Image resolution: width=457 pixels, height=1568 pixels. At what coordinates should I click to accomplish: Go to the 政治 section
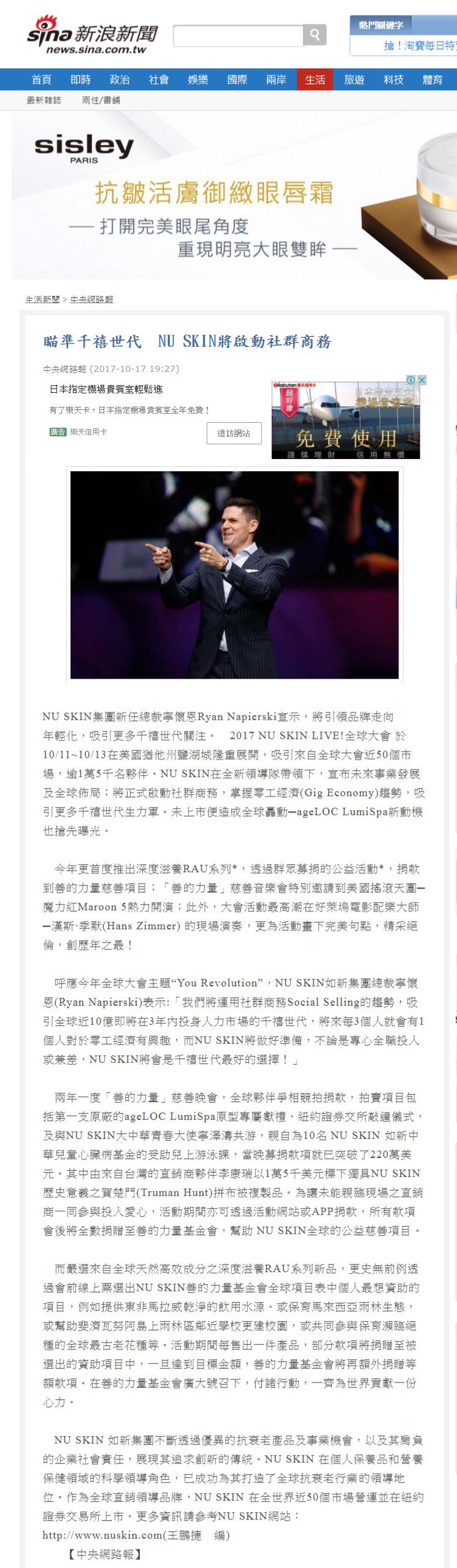(x=120, y=80)
